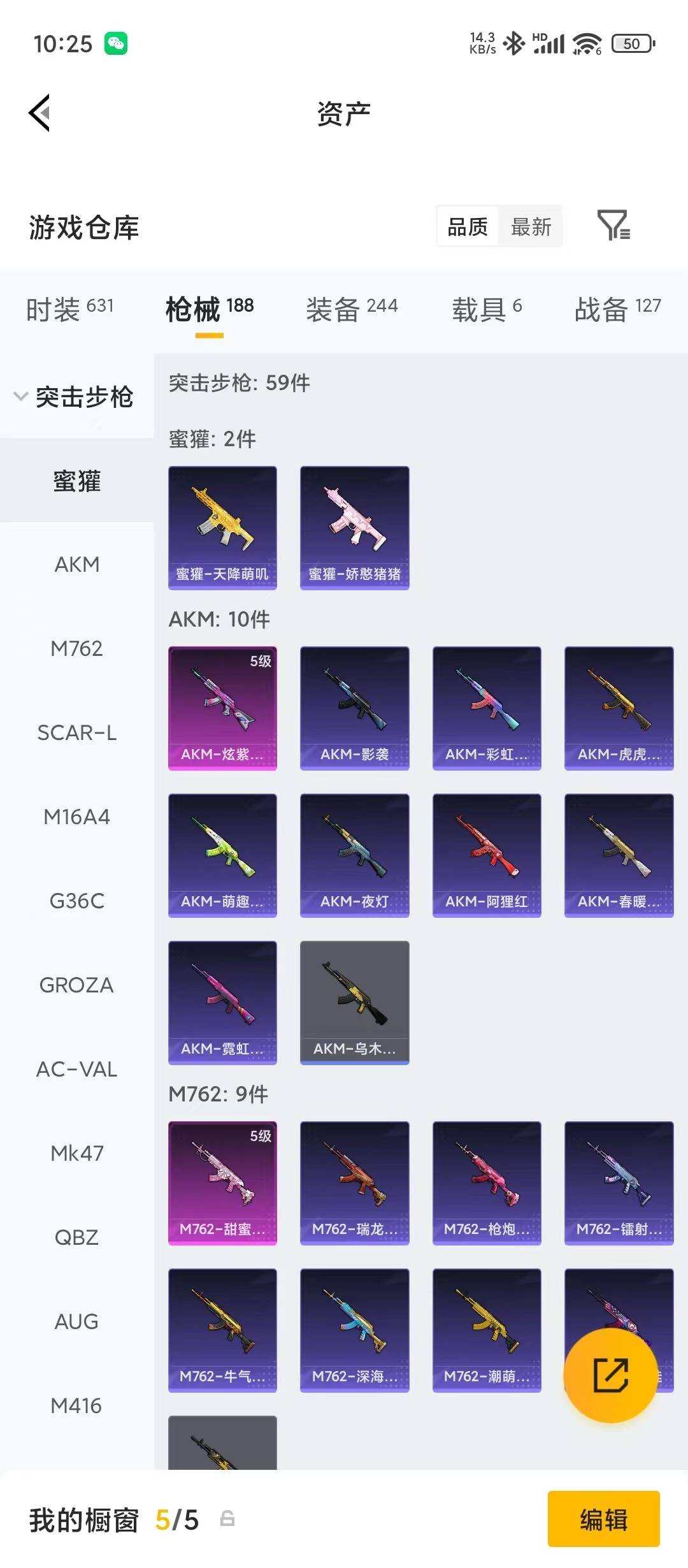Tap the 编辑 button

603,1520
